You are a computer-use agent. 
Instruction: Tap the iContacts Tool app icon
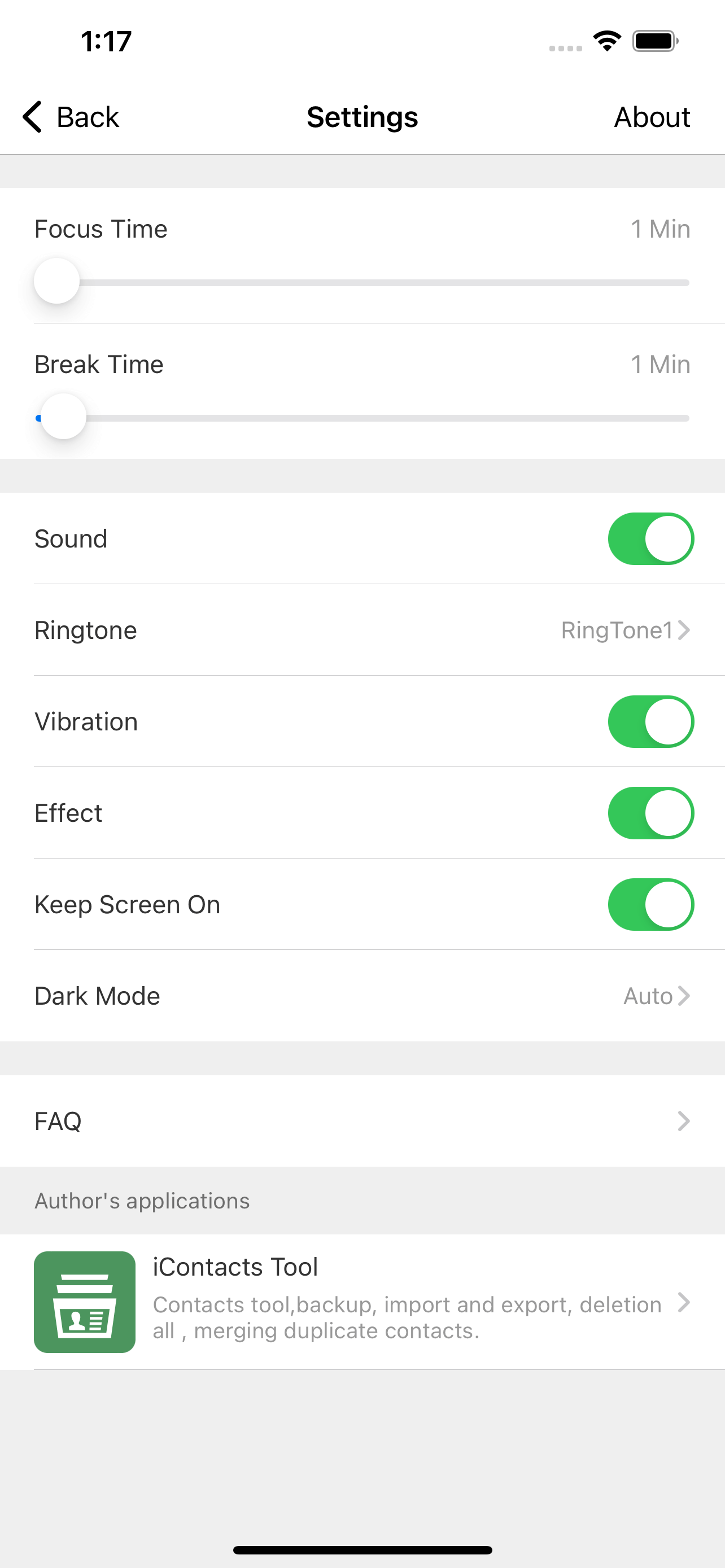coord(84,1303)
